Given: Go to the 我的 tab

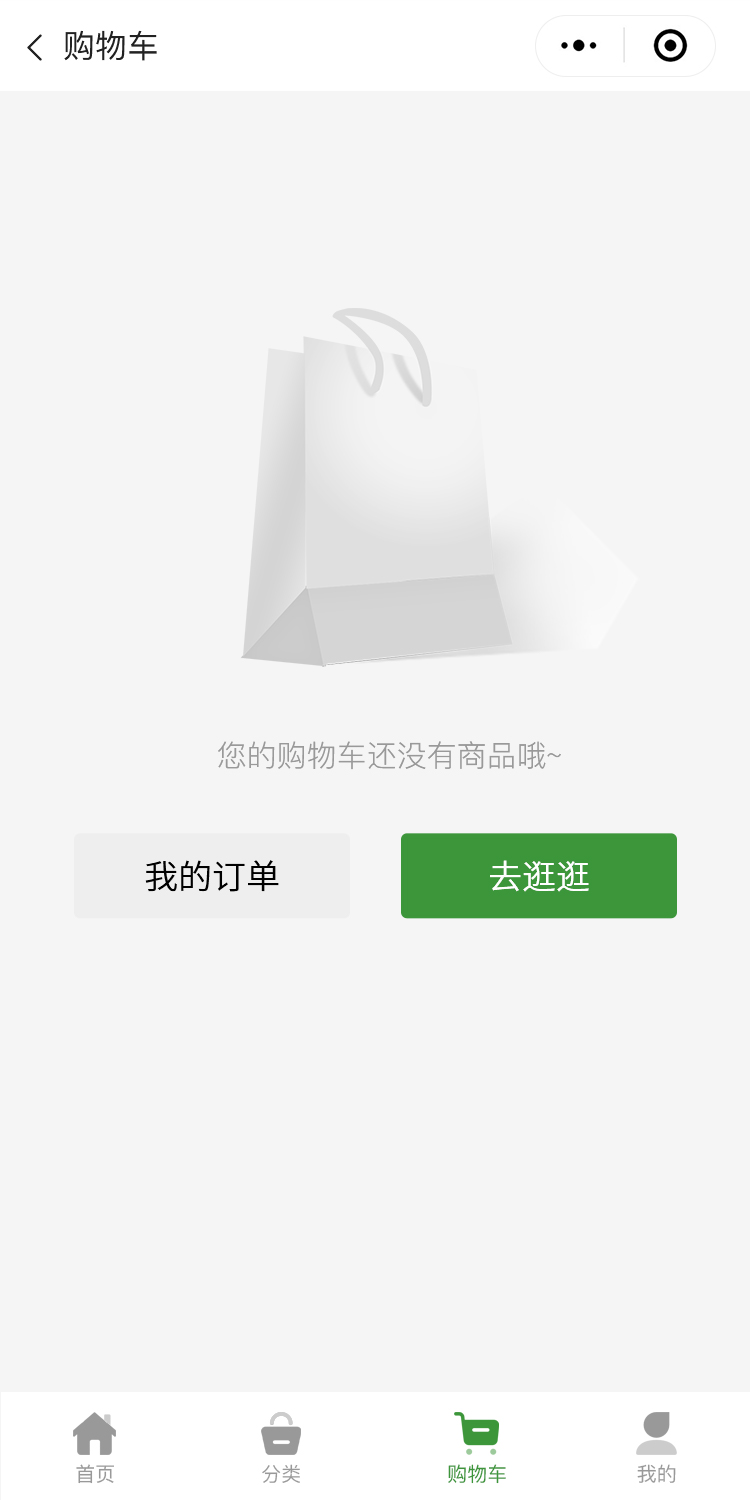Looking at the screenshot, I should tap(656, 1447).
